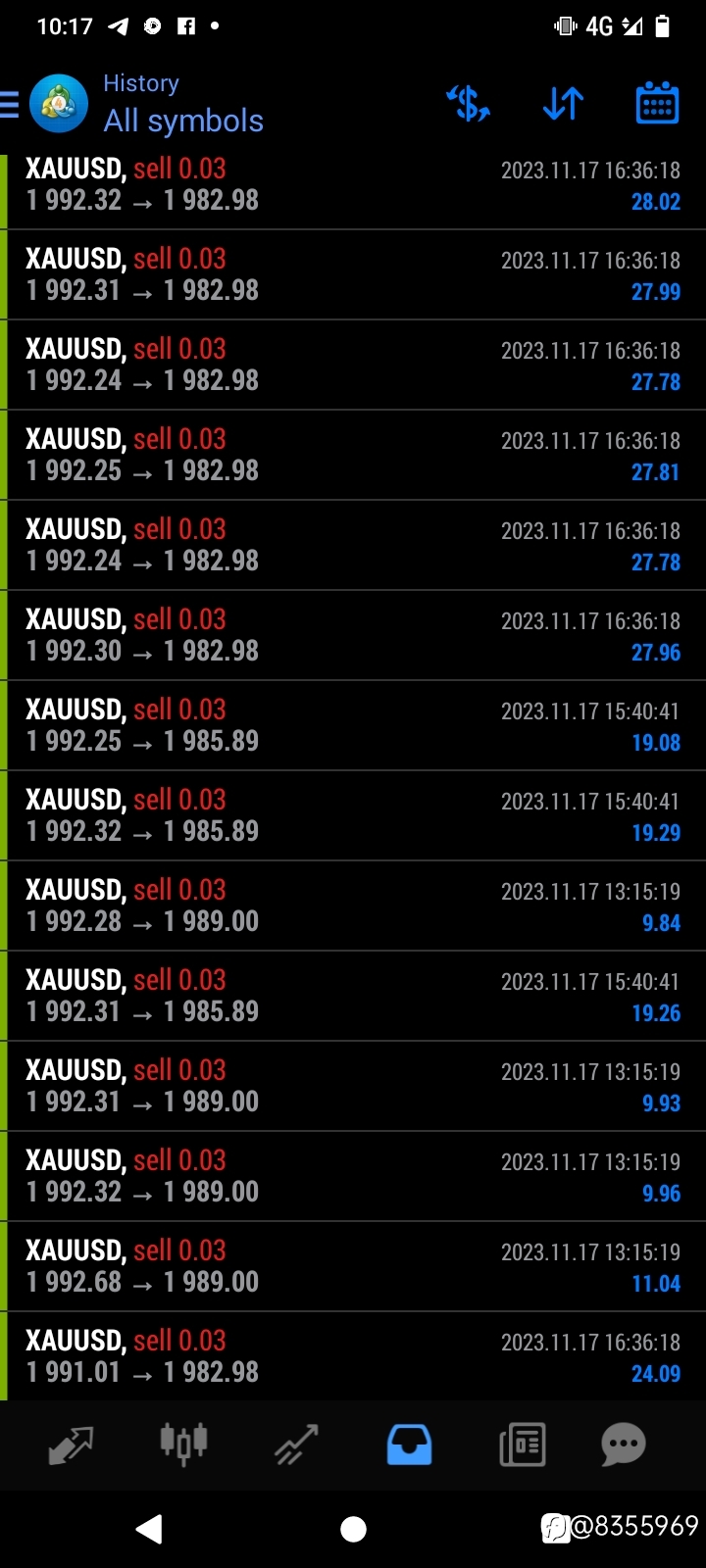Open the trade with profit 27.81
706x1568 pixels.
pos(353,455)
